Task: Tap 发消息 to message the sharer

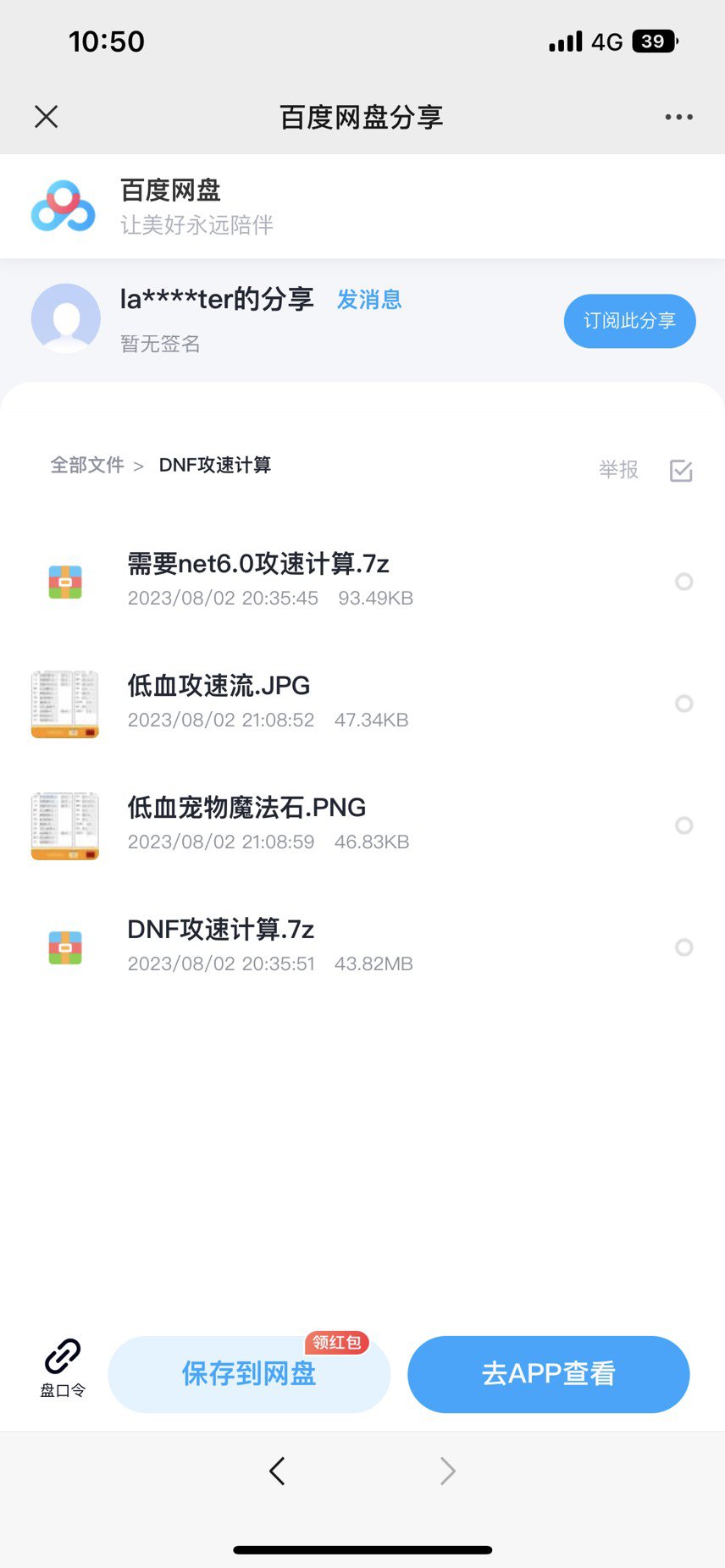Action: point(369,300)
